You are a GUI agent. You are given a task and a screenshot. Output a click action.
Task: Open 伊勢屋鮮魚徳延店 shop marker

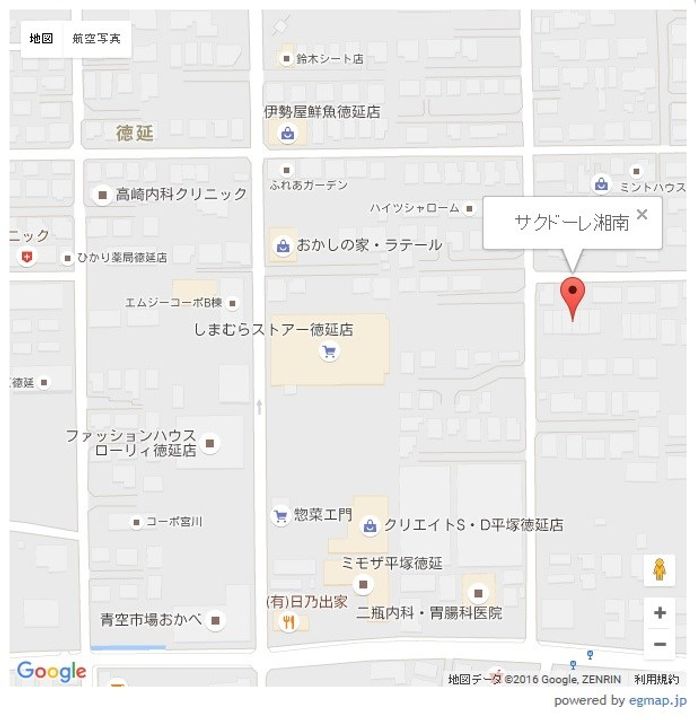tap(287, 133)
